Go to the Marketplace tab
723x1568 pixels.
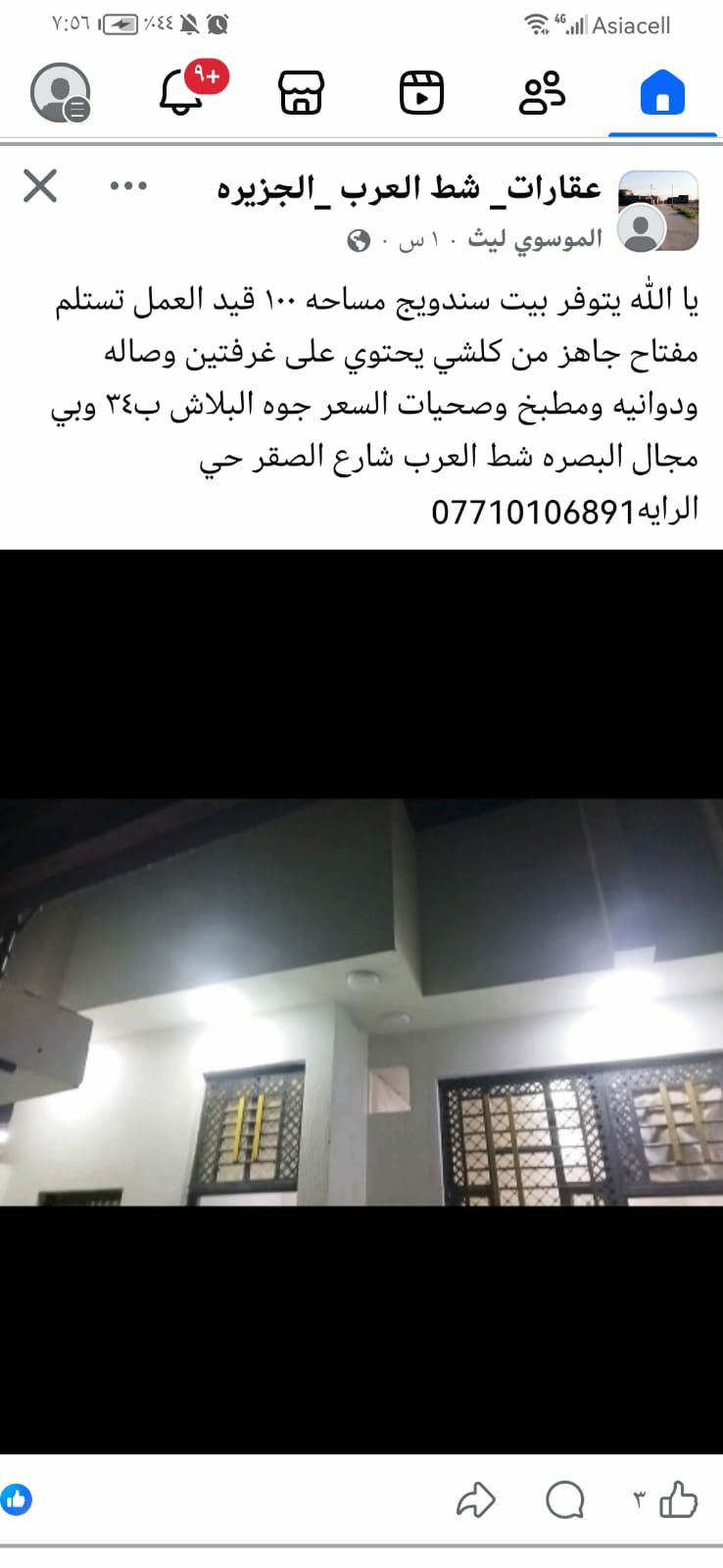tap(301, 94)
